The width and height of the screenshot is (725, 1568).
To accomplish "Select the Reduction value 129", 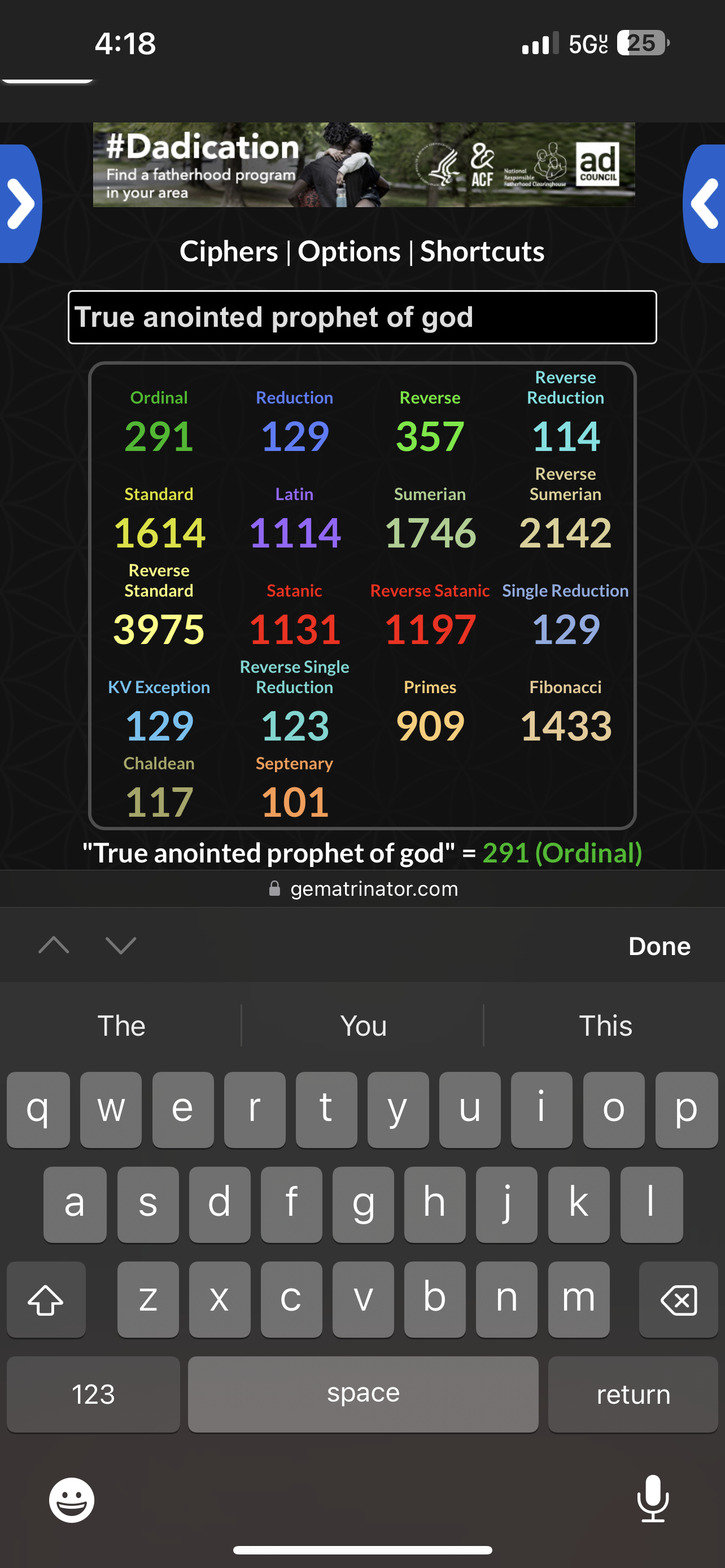I will click(295, 436).
